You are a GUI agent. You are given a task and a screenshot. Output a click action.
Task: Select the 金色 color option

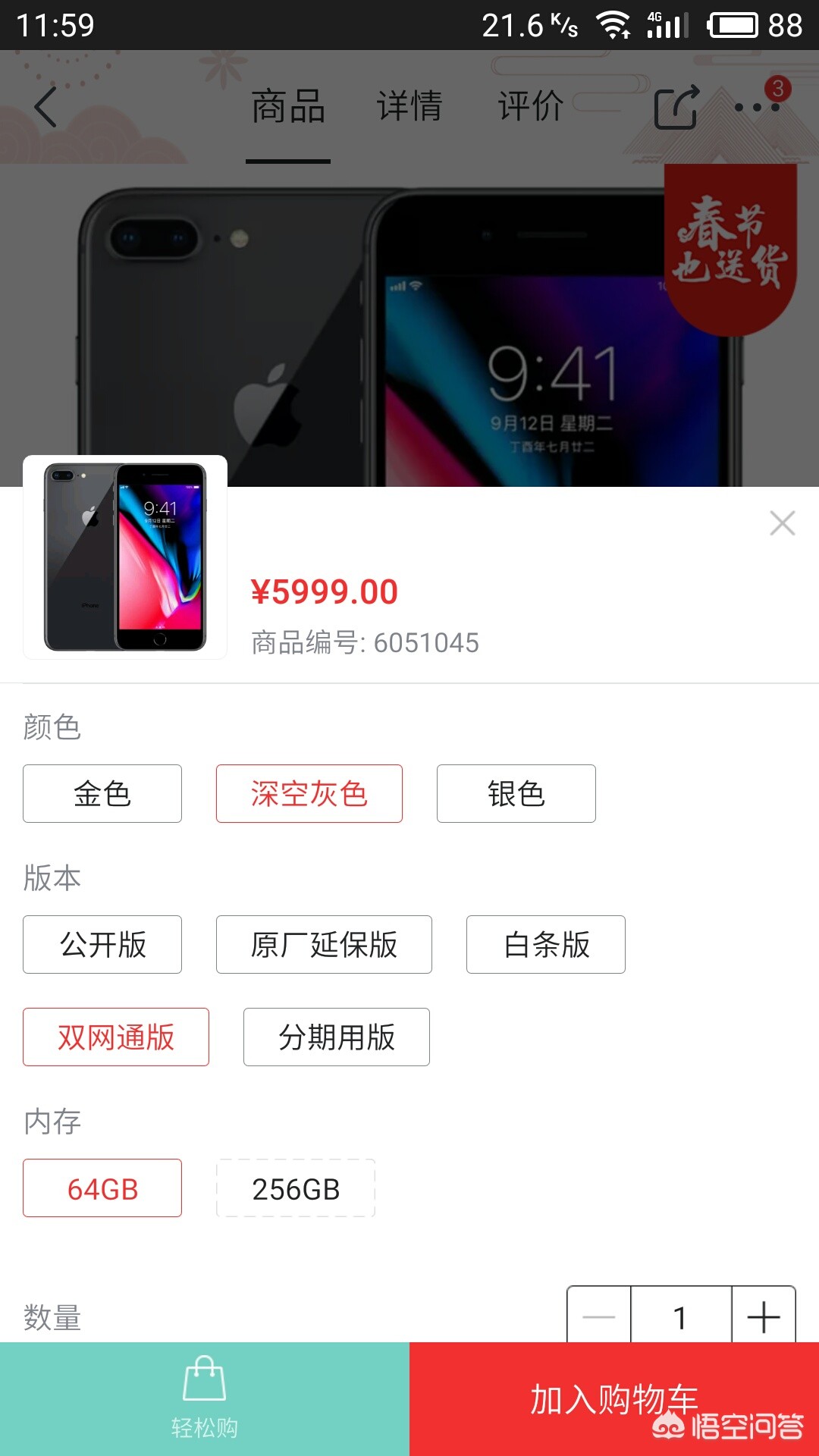click(102, 793)
